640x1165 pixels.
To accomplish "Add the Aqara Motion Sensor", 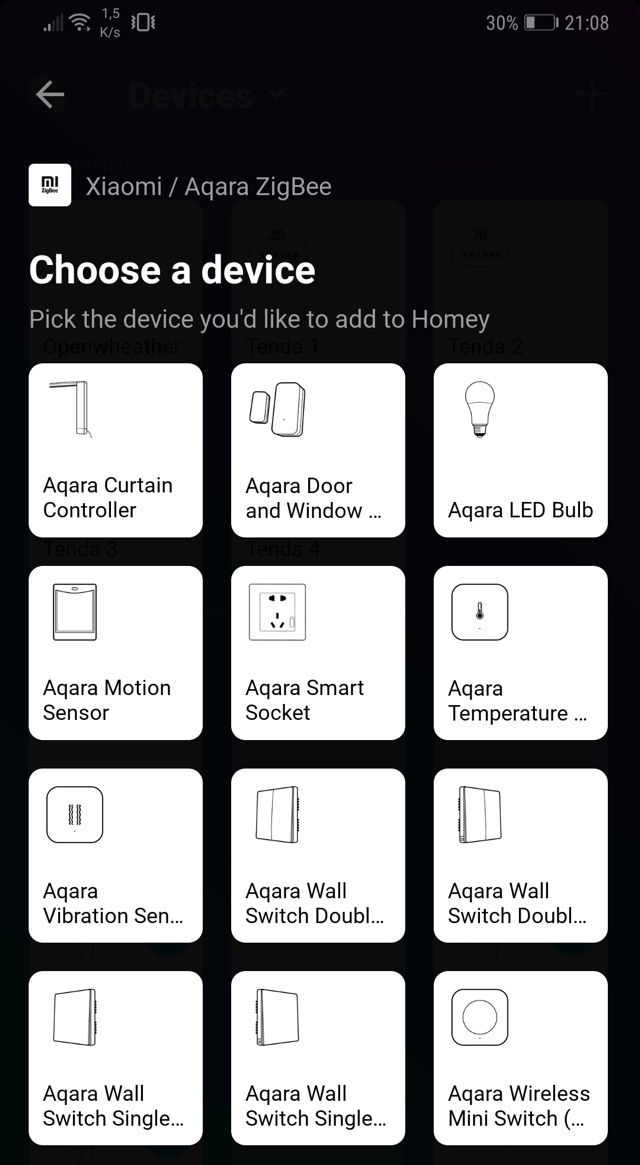I will click(115, 653).
